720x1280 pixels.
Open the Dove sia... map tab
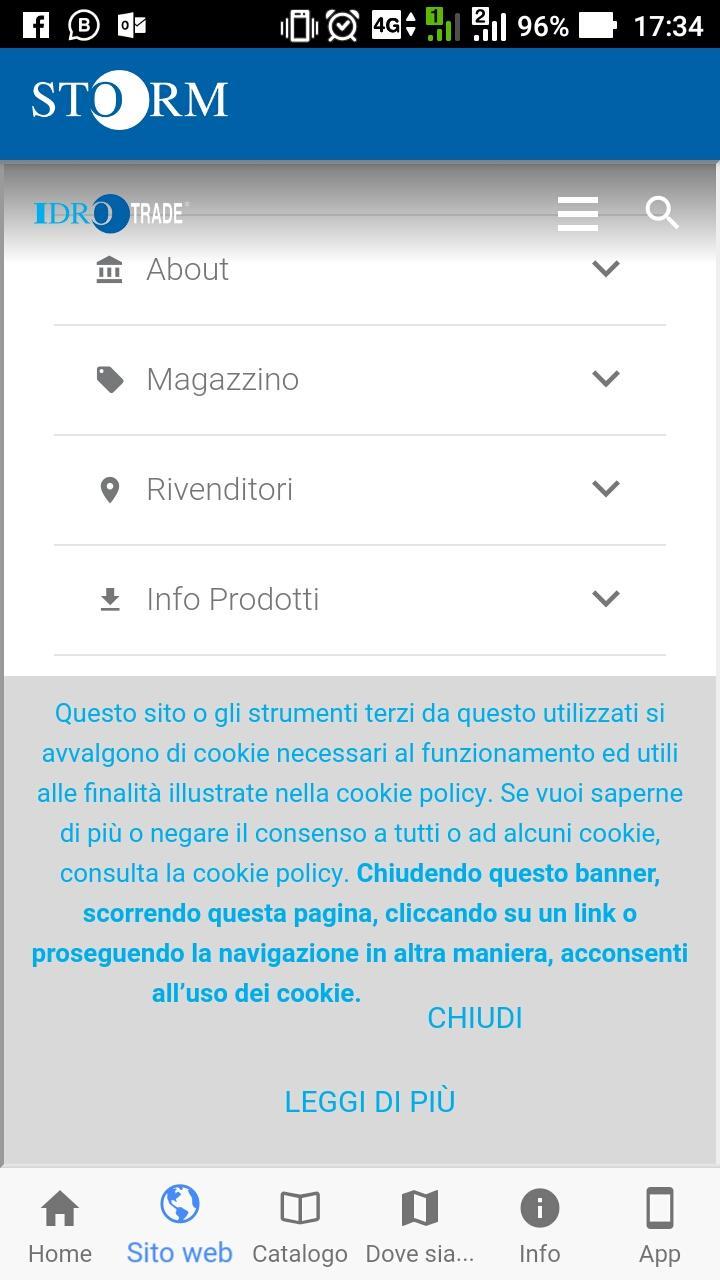(420, 1226)
